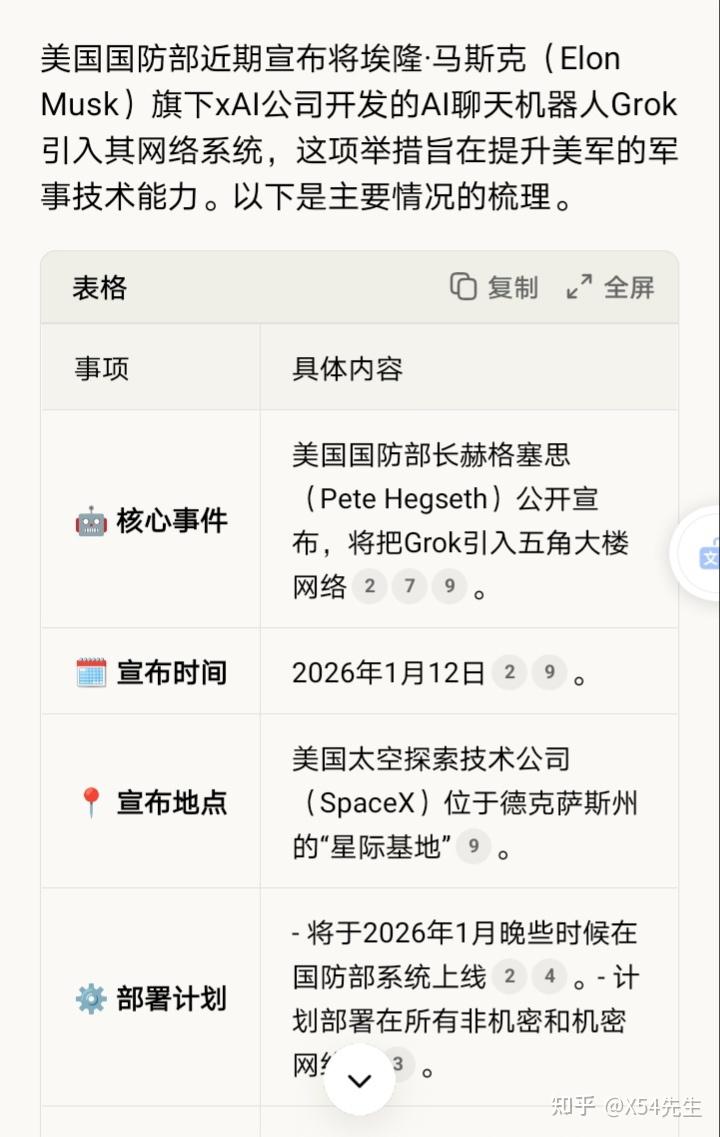
Task: Open citation 9 in the 核心事件 row
Action: [450, 586]
